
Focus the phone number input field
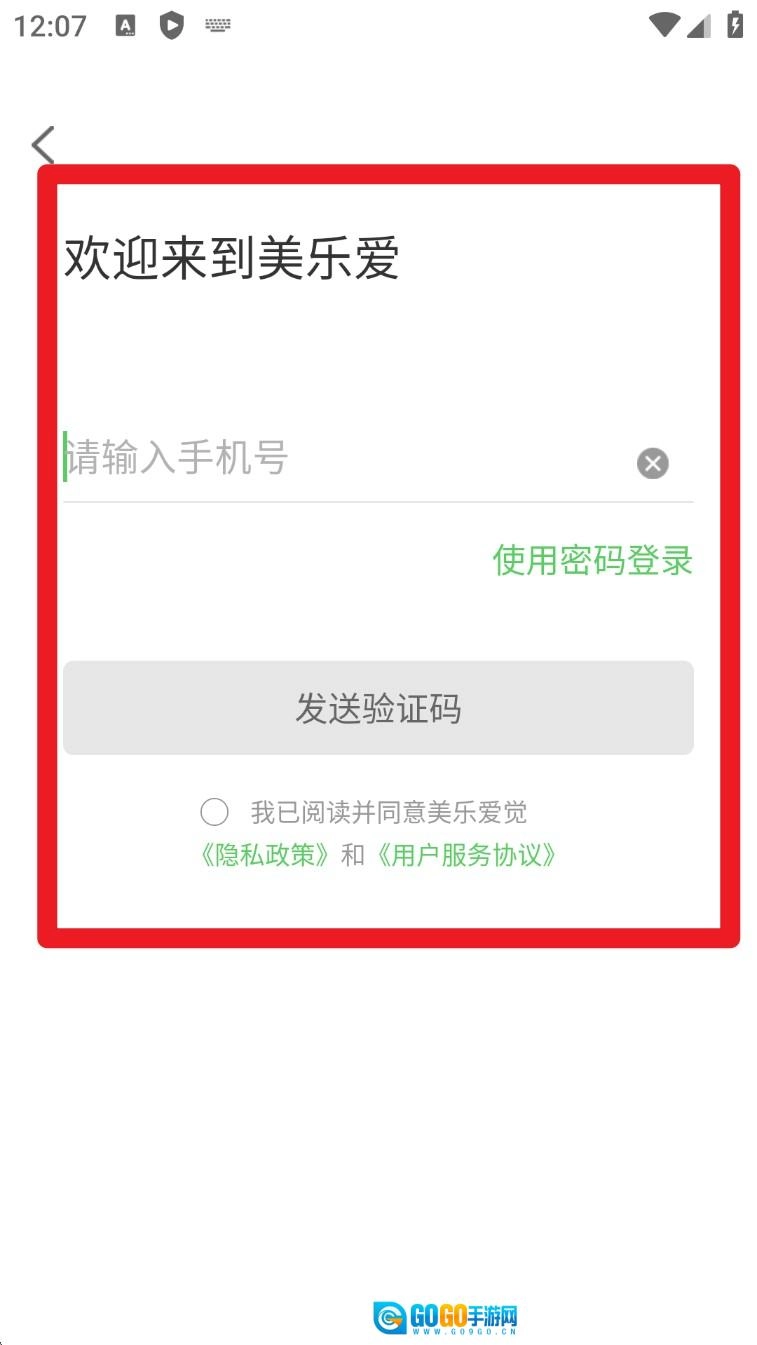click(x=340, y=461)
